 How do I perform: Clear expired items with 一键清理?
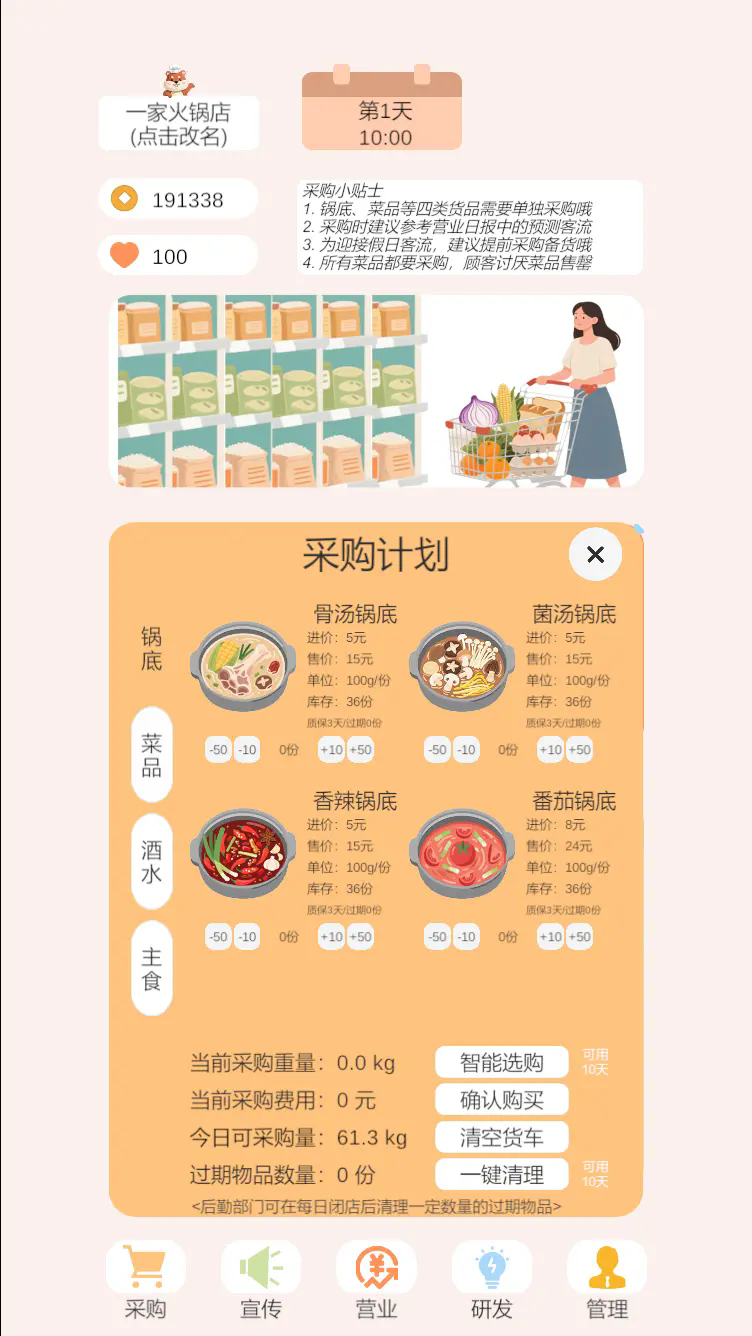click(501, 1174)
